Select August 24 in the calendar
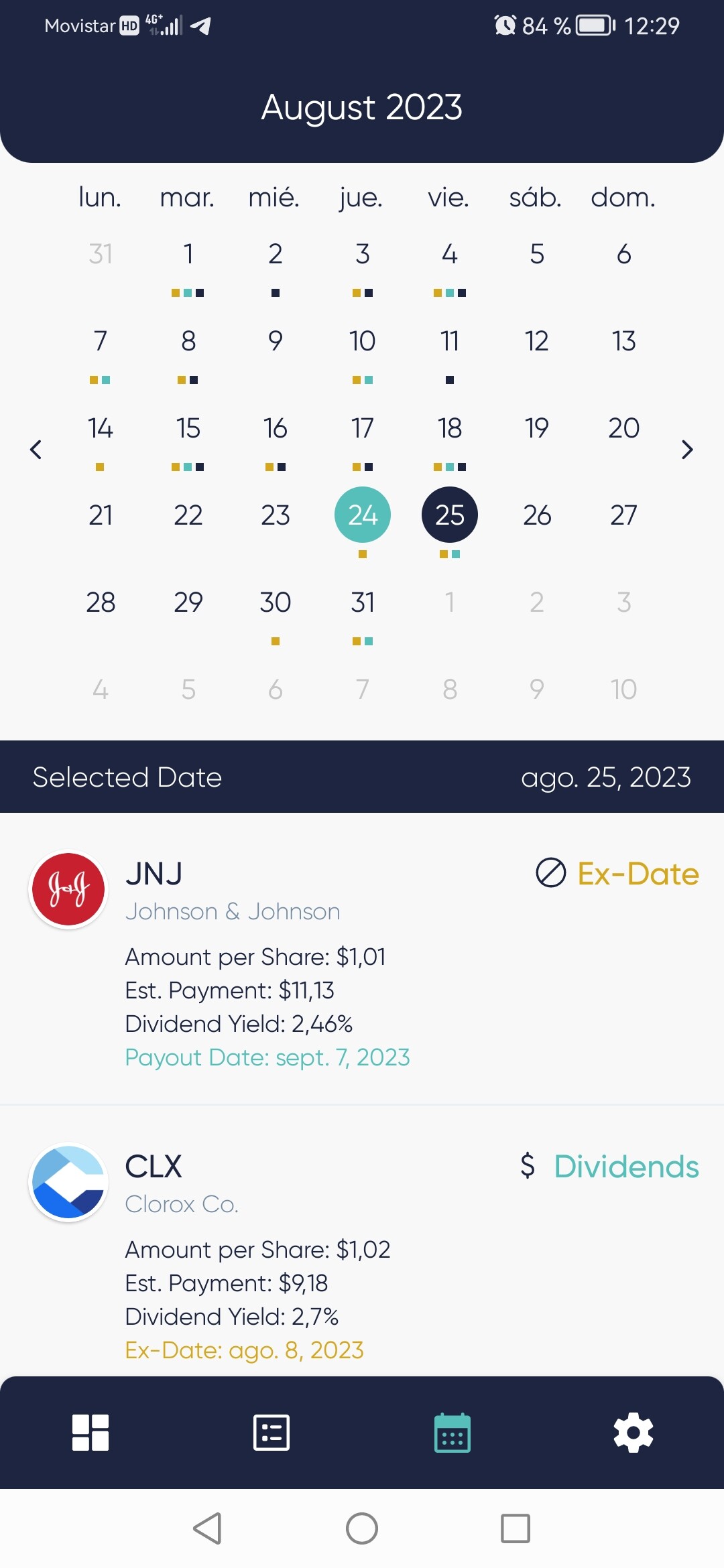 [363, 515]
